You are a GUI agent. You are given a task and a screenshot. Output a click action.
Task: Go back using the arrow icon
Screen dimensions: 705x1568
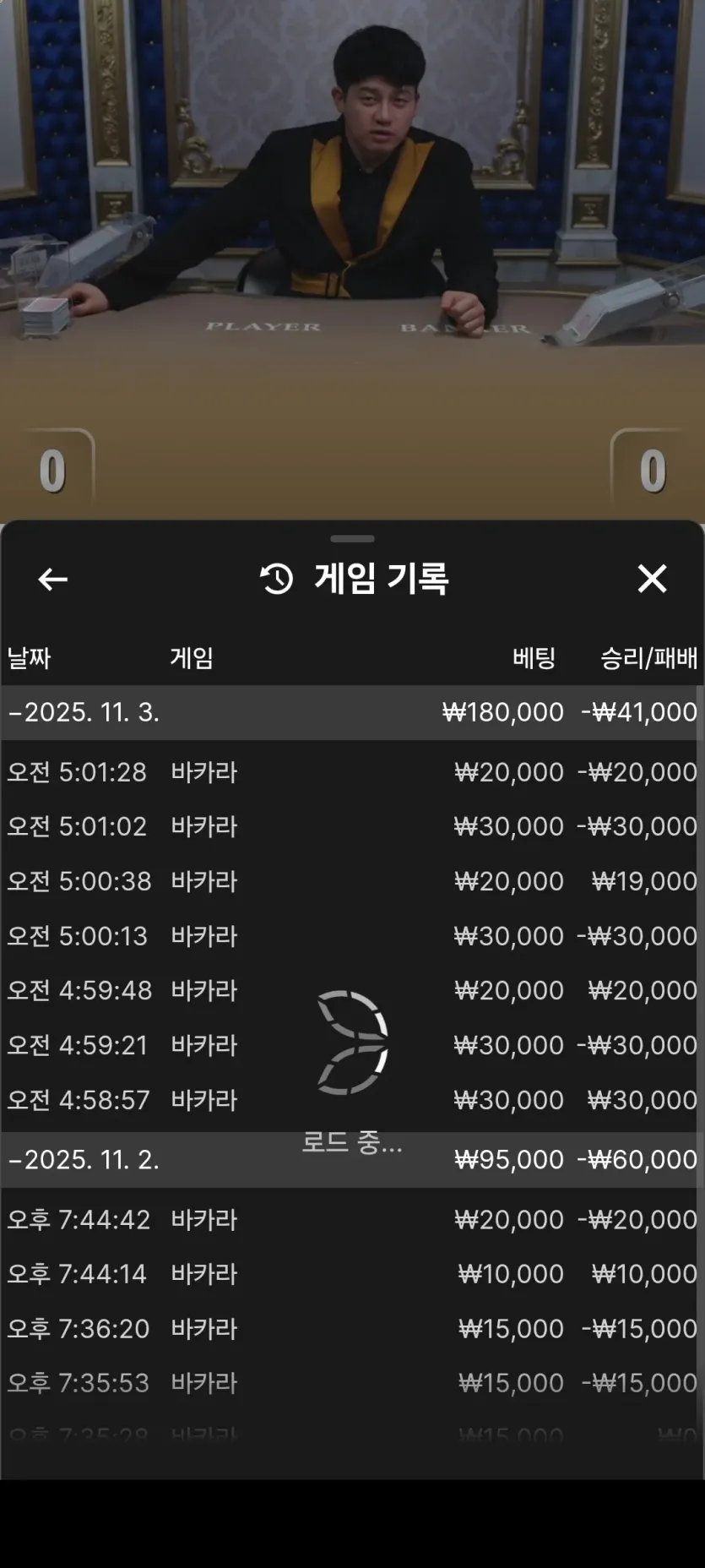[52, 579]
